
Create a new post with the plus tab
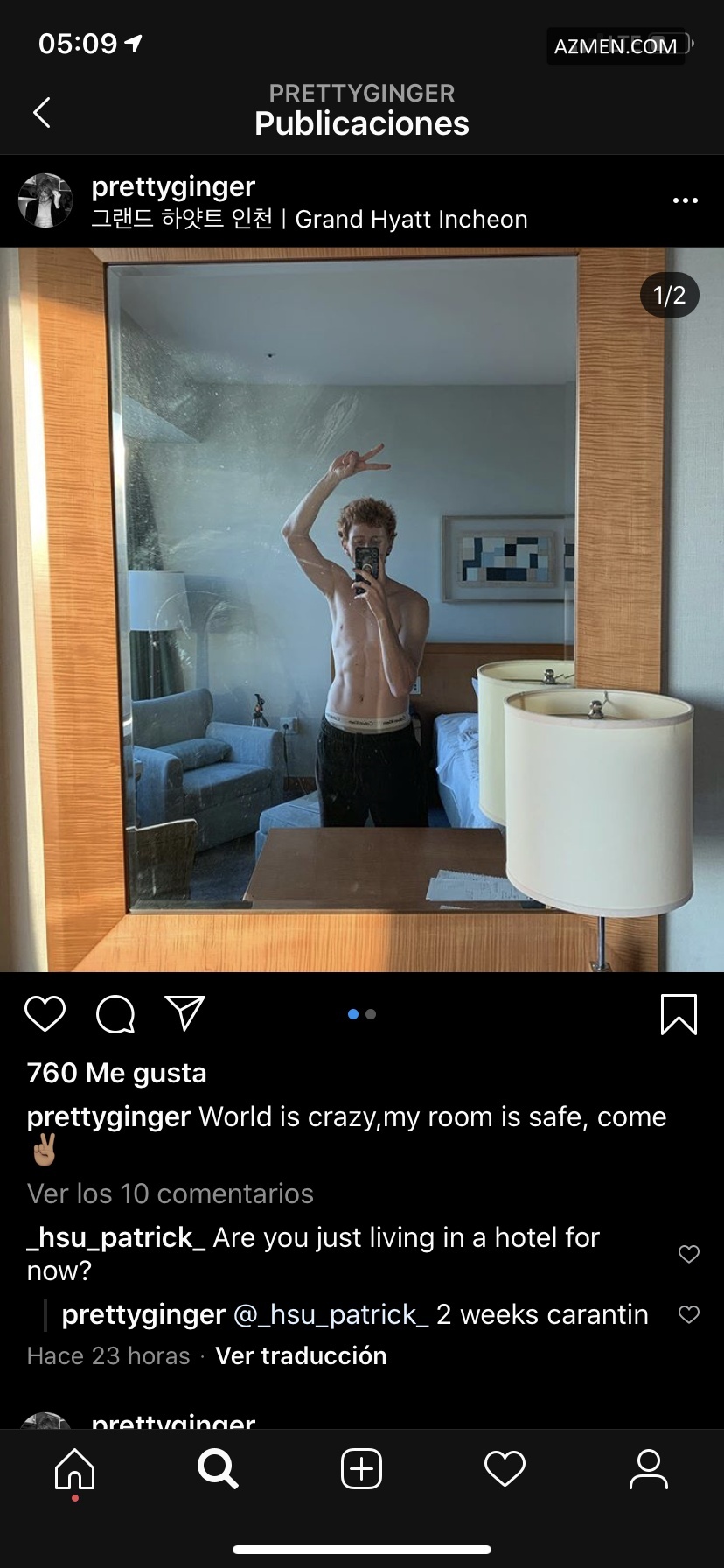[x=361, y=1468]
